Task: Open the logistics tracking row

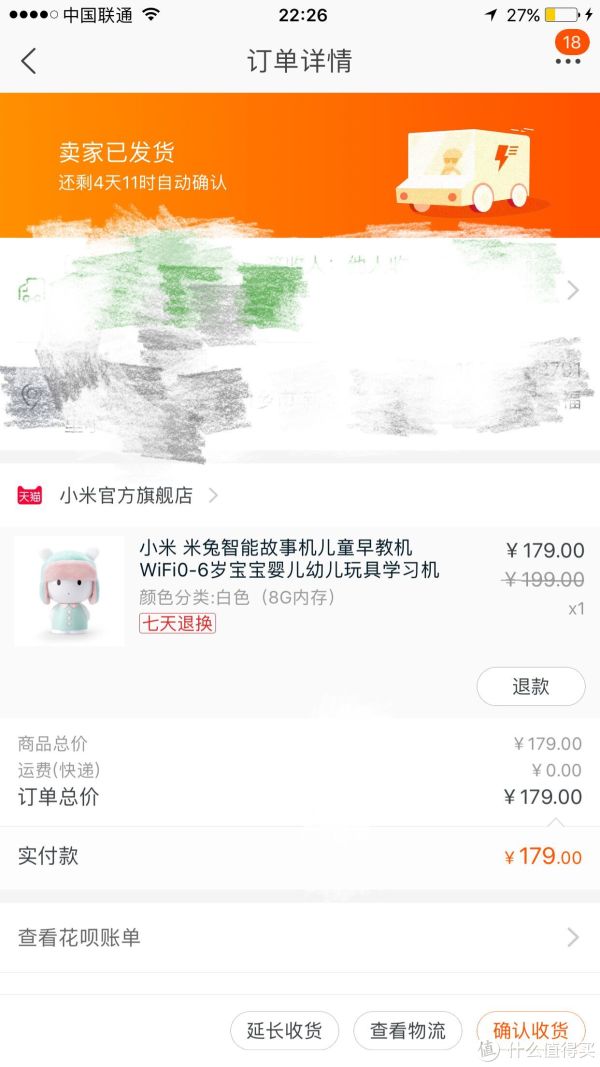Action: [x=300, y=290]
